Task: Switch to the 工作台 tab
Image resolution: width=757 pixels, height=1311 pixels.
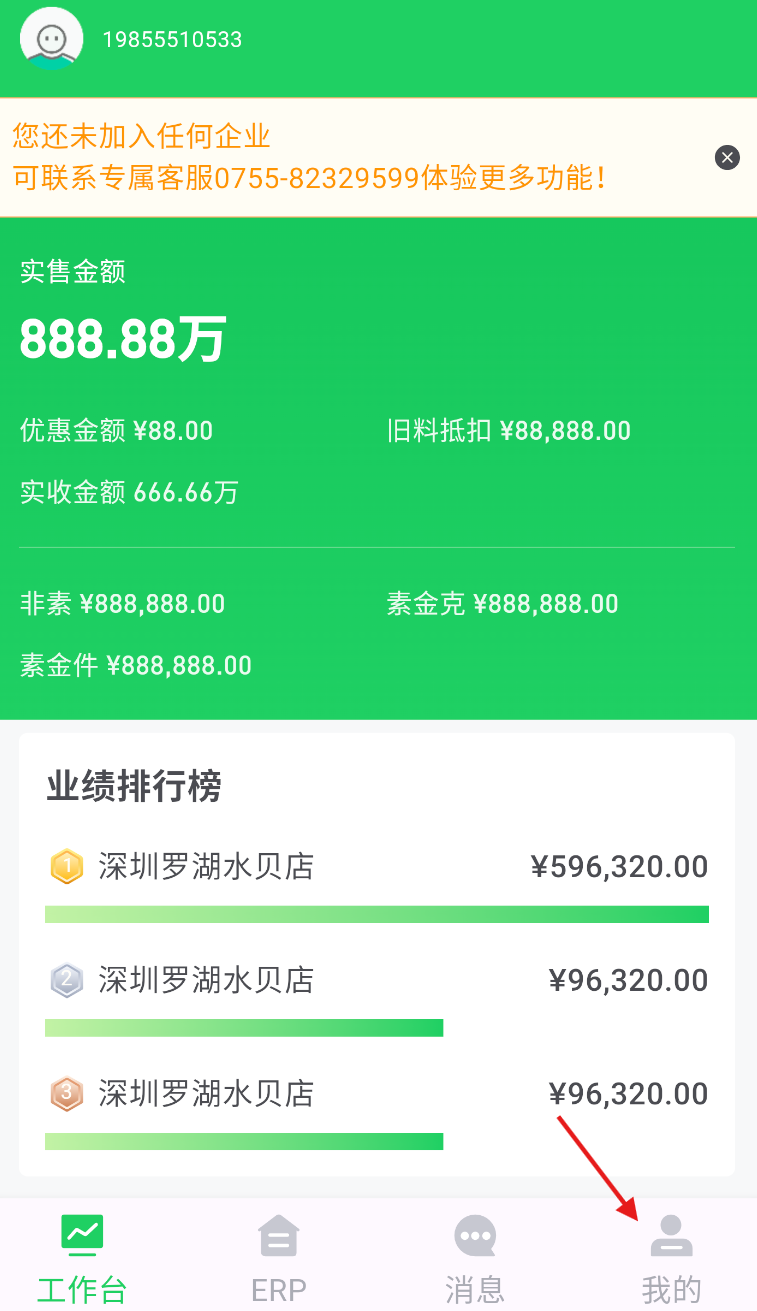Action: tap(82, 1256)
